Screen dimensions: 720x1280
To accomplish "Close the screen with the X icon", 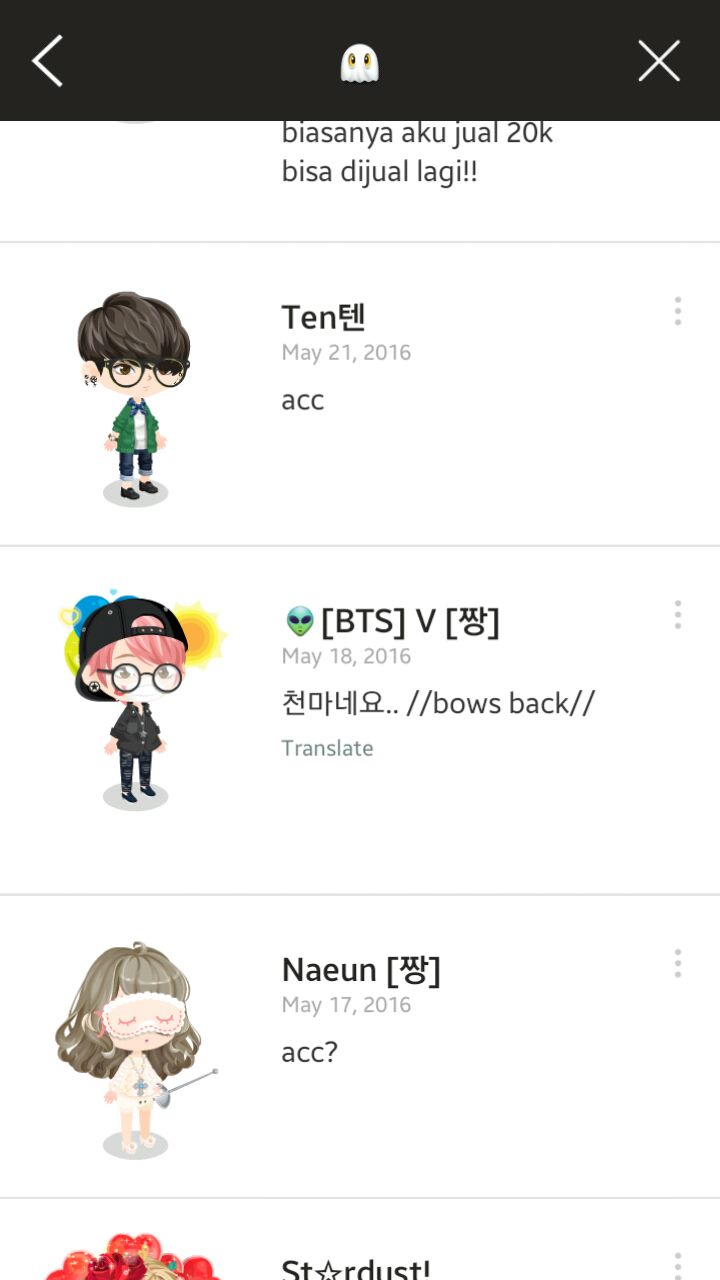I will pyautogui.click(x=659, y=61).
